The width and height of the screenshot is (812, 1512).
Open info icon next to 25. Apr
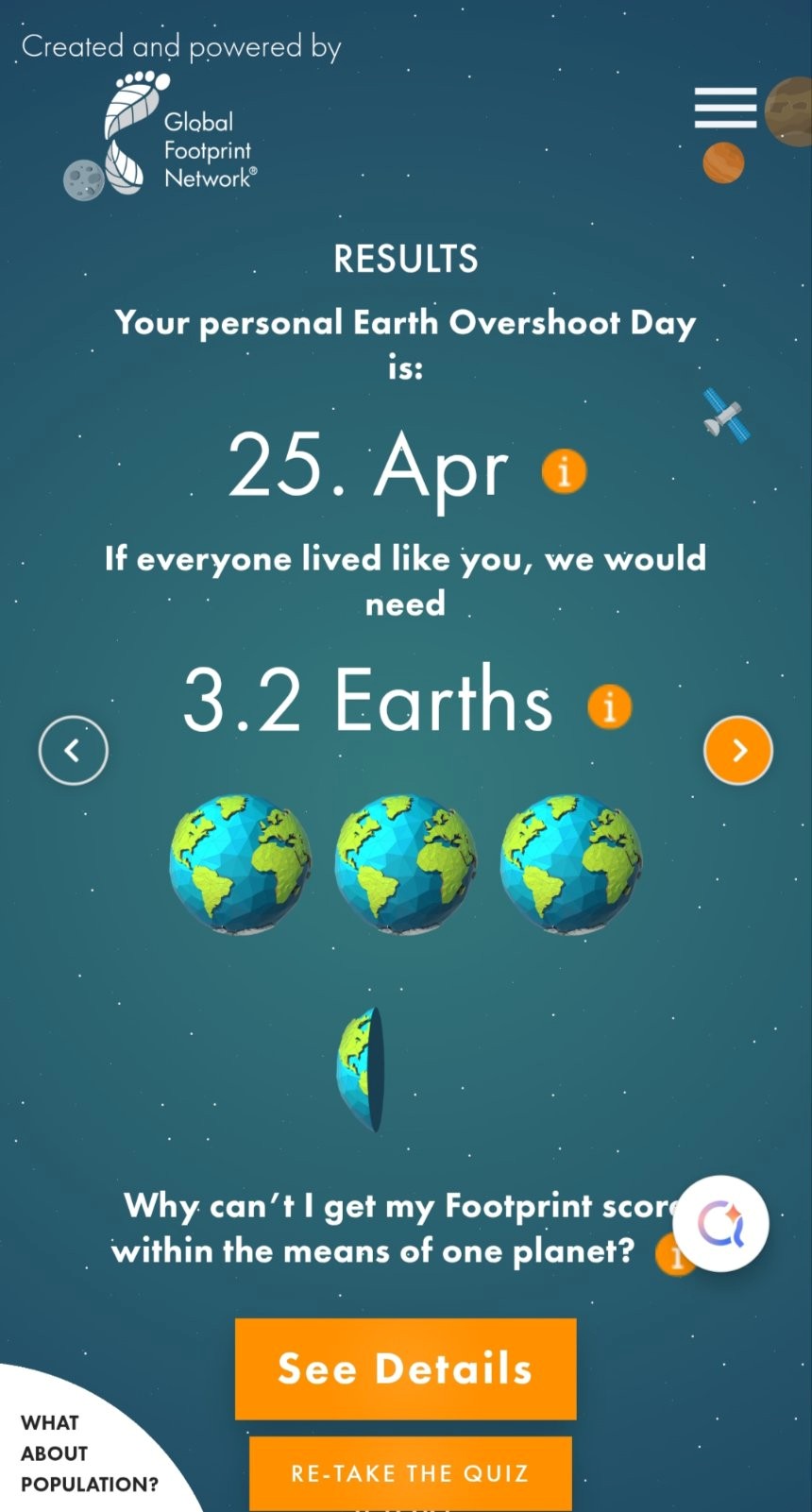click(564, 470)
